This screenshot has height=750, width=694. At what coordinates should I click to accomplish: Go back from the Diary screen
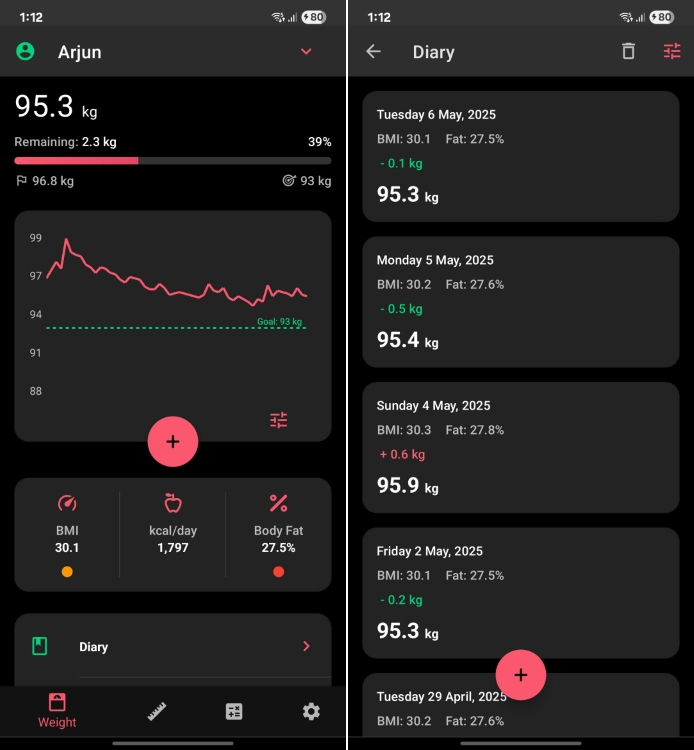pos(374,51)
